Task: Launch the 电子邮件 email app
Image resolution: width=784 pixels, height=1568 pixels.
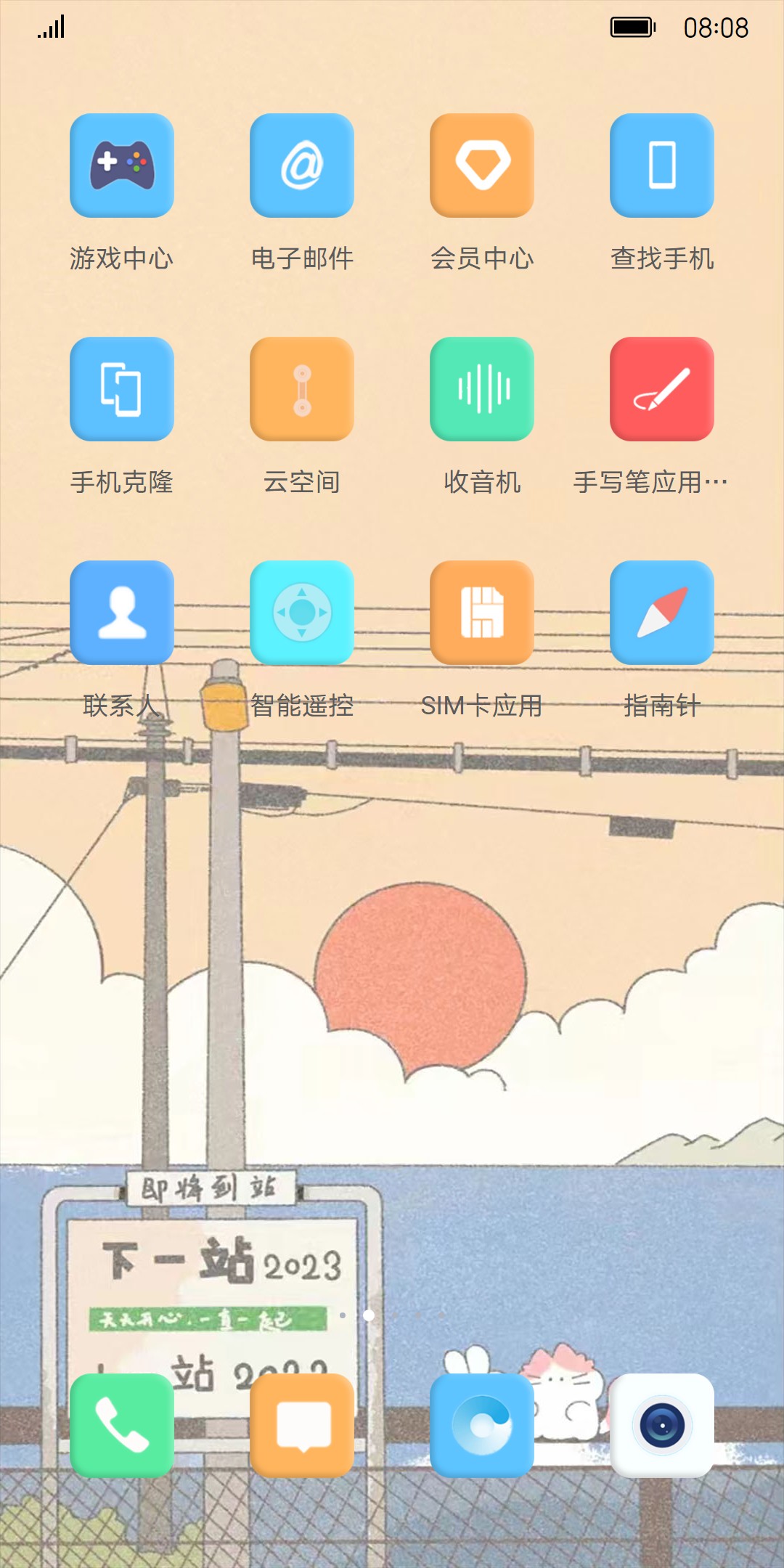Action: (x=302, y=166)
